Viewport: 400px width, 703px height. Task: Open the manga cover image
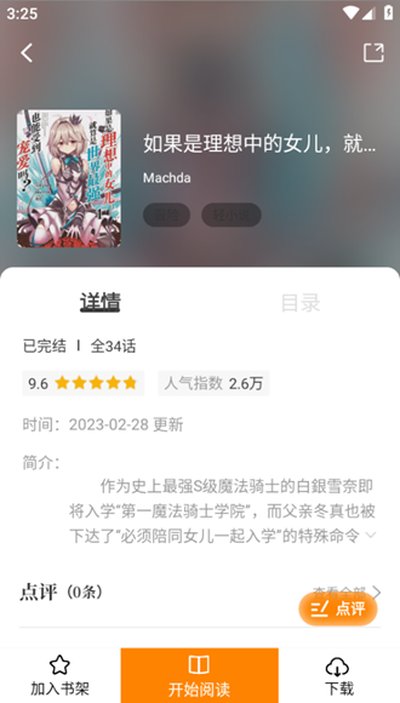69,178
